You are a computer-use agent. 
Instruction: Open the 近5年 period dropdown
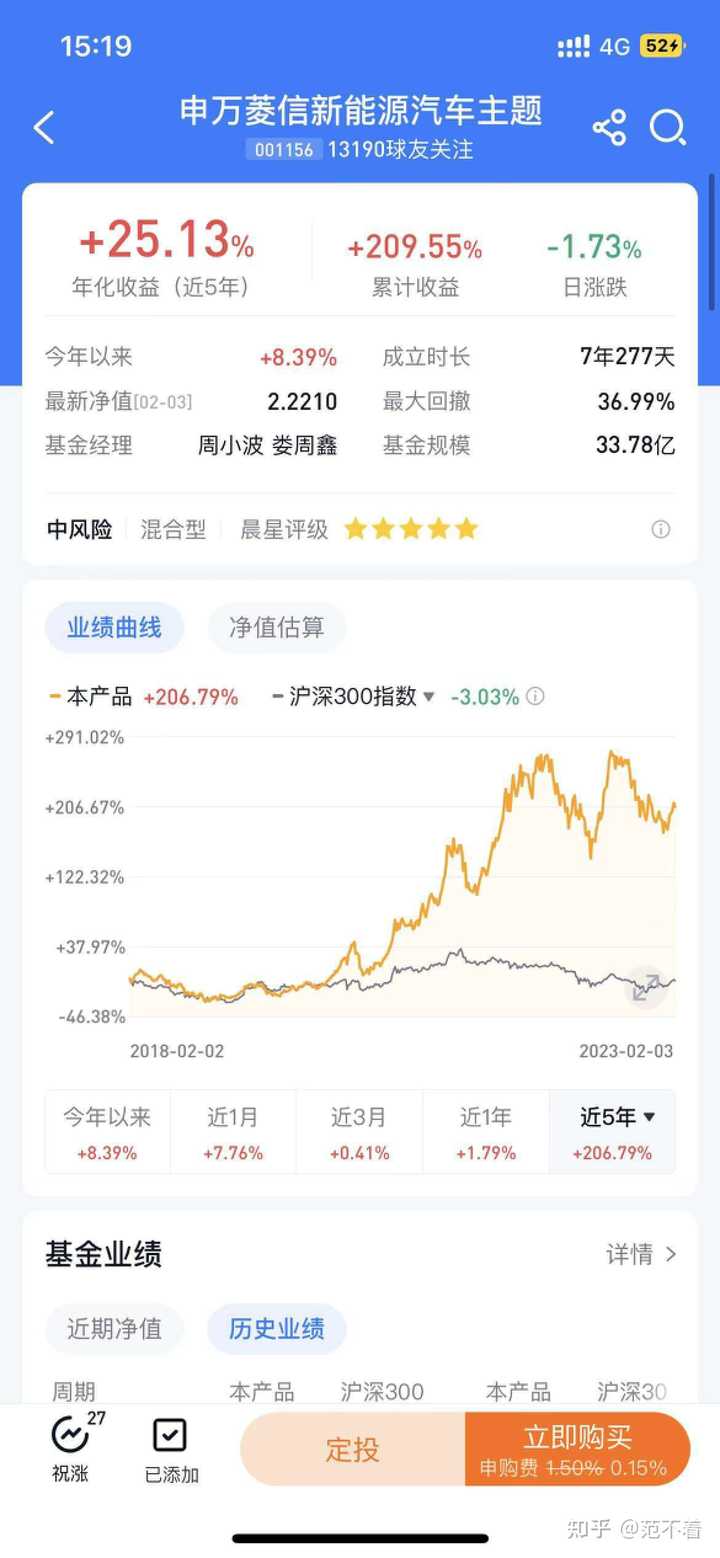[612, 1132]
